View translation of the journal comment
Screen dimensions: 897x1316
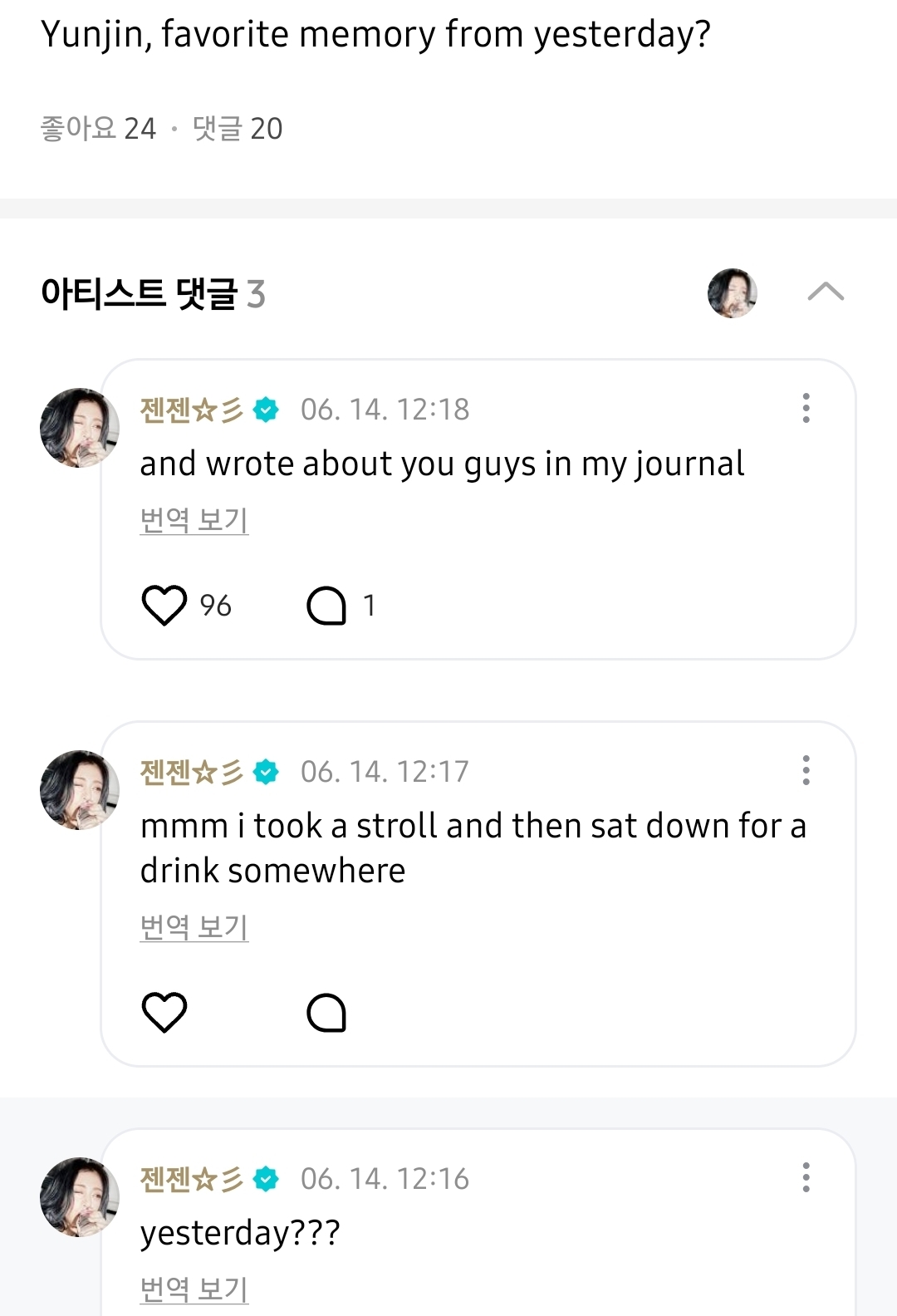pos(194,520)
